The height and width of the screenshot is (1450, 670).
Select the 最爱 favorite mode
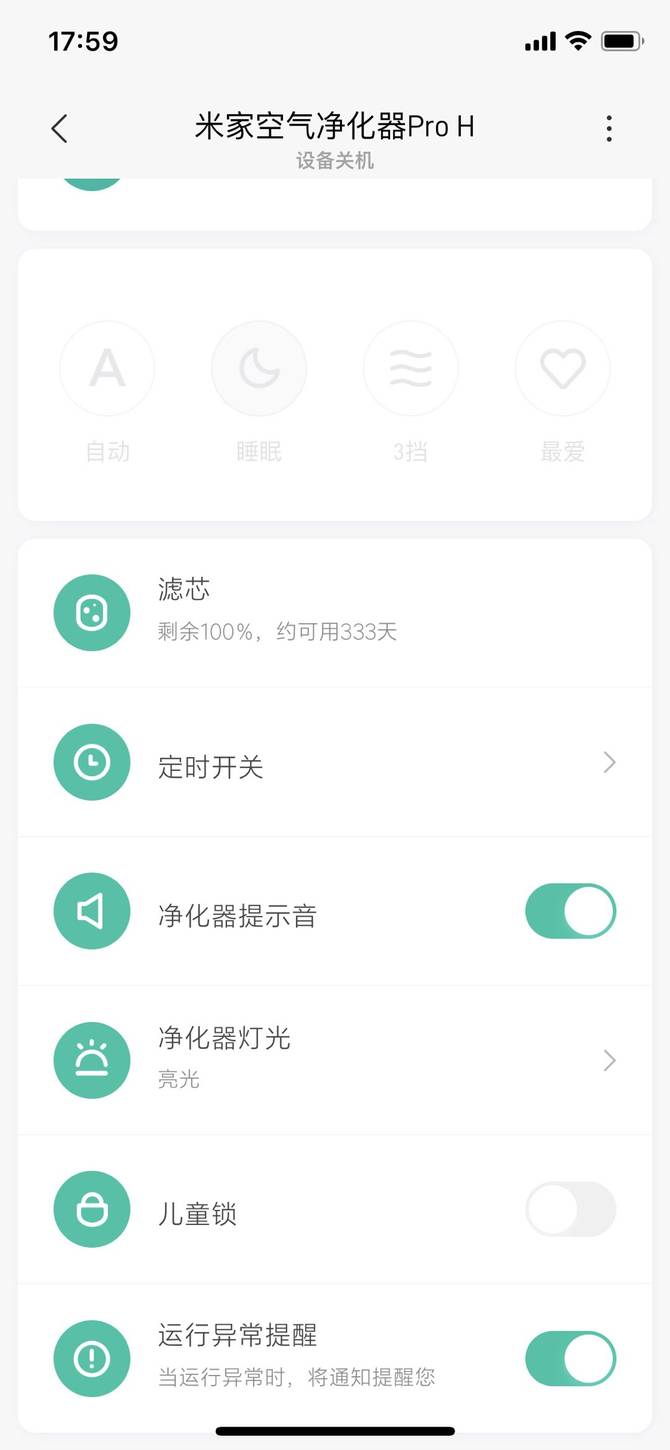[x=563, y=390]
